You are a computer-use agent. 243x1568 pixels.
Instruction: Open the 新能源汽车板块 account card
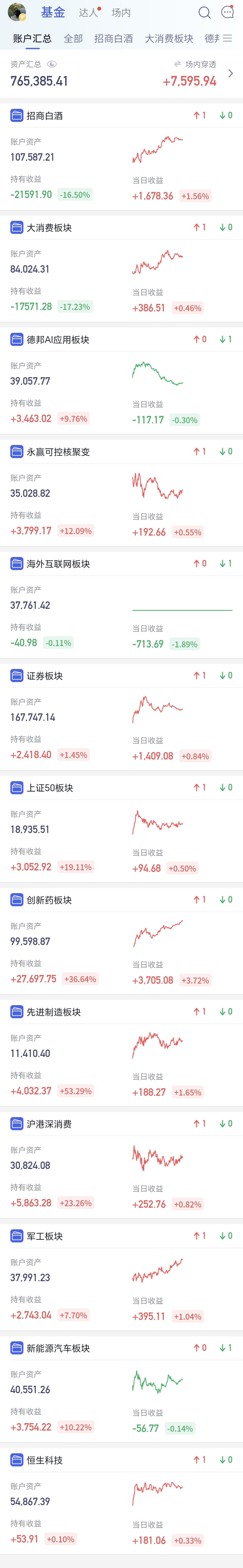point(121,1390)
